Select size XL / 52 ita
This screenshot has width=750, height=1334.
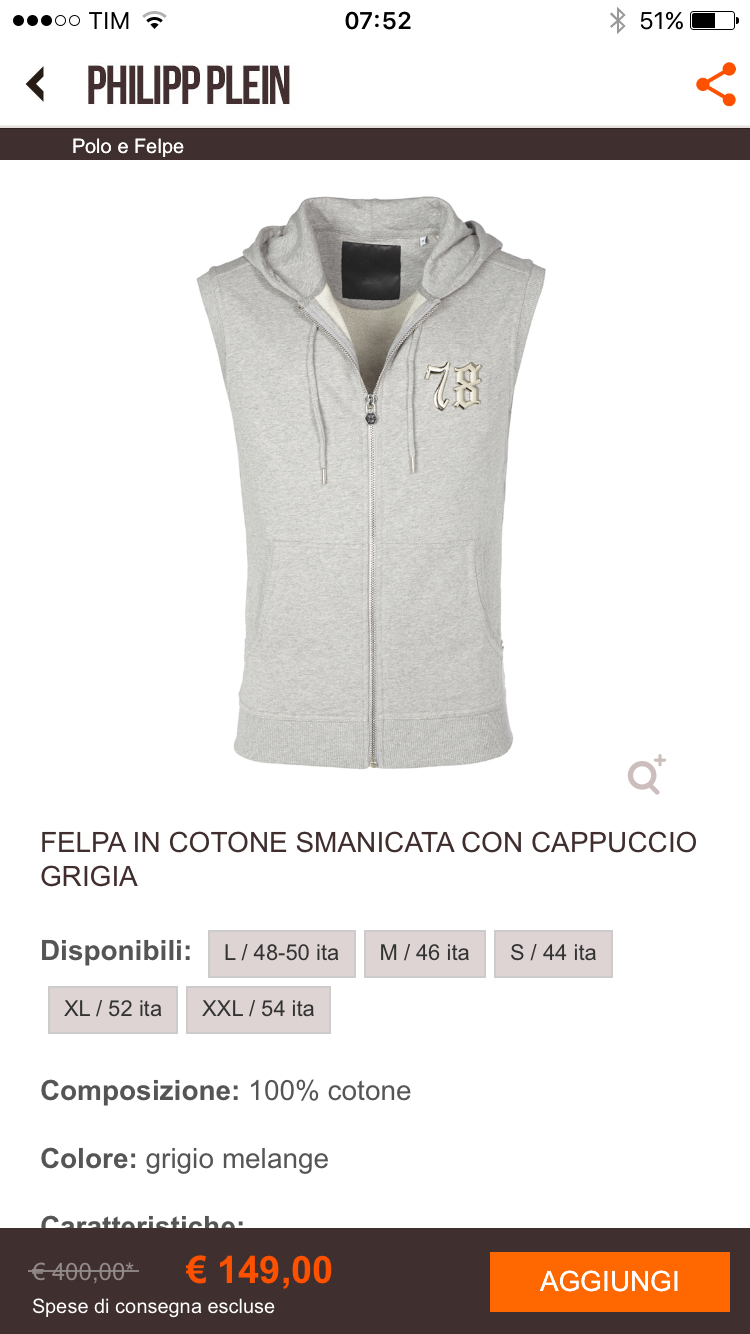pyautogui.click(x=112, y=1009)
